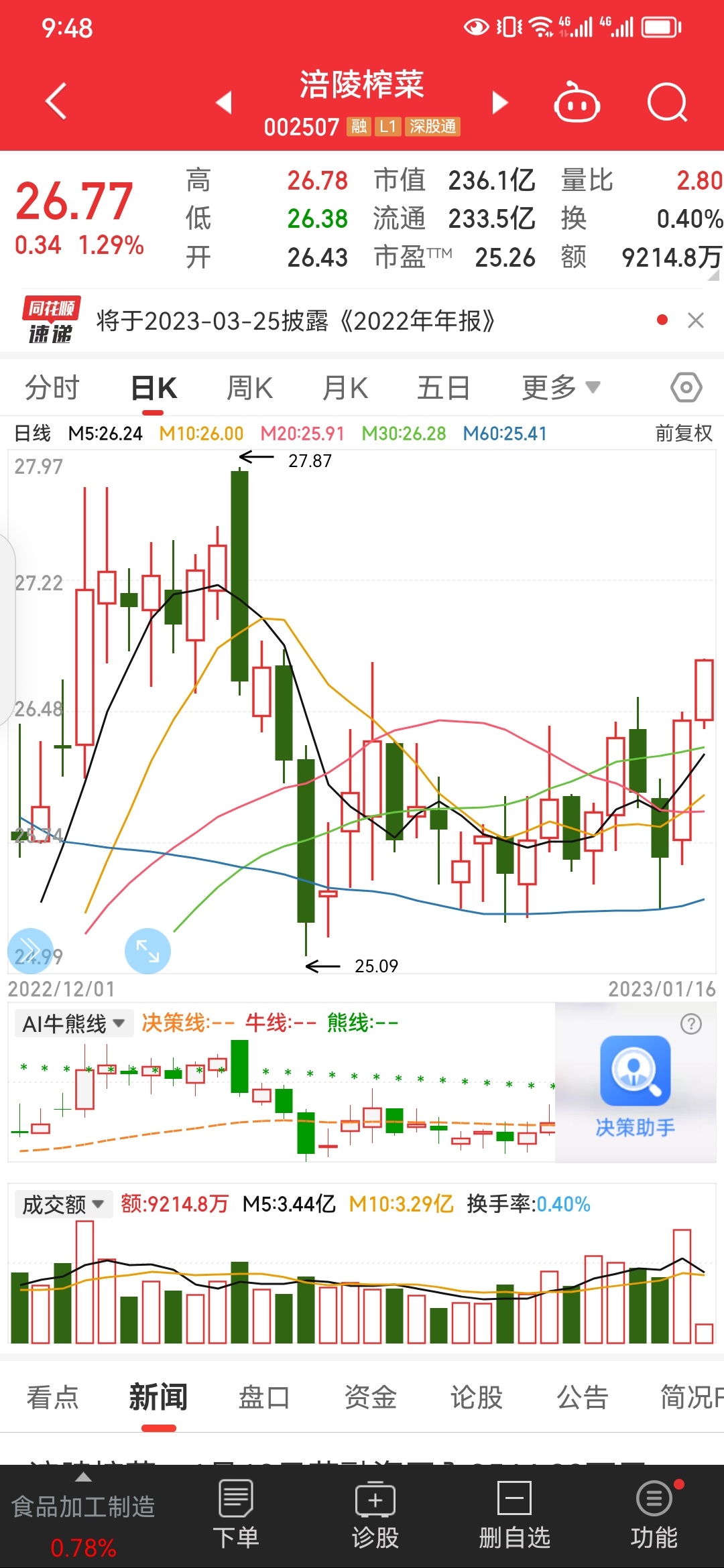The image size is (724, 1568).
Task: Tap the next-stock right arrow
Action: [x=499, y=102]
